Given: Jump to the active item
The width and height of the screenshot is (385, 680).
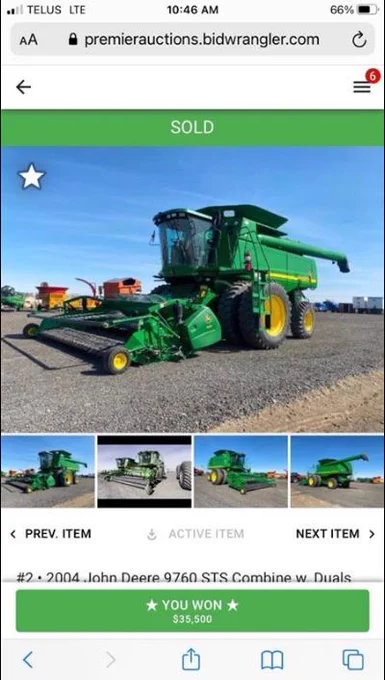Looking at the screenshot, I should tap(196, 534).
